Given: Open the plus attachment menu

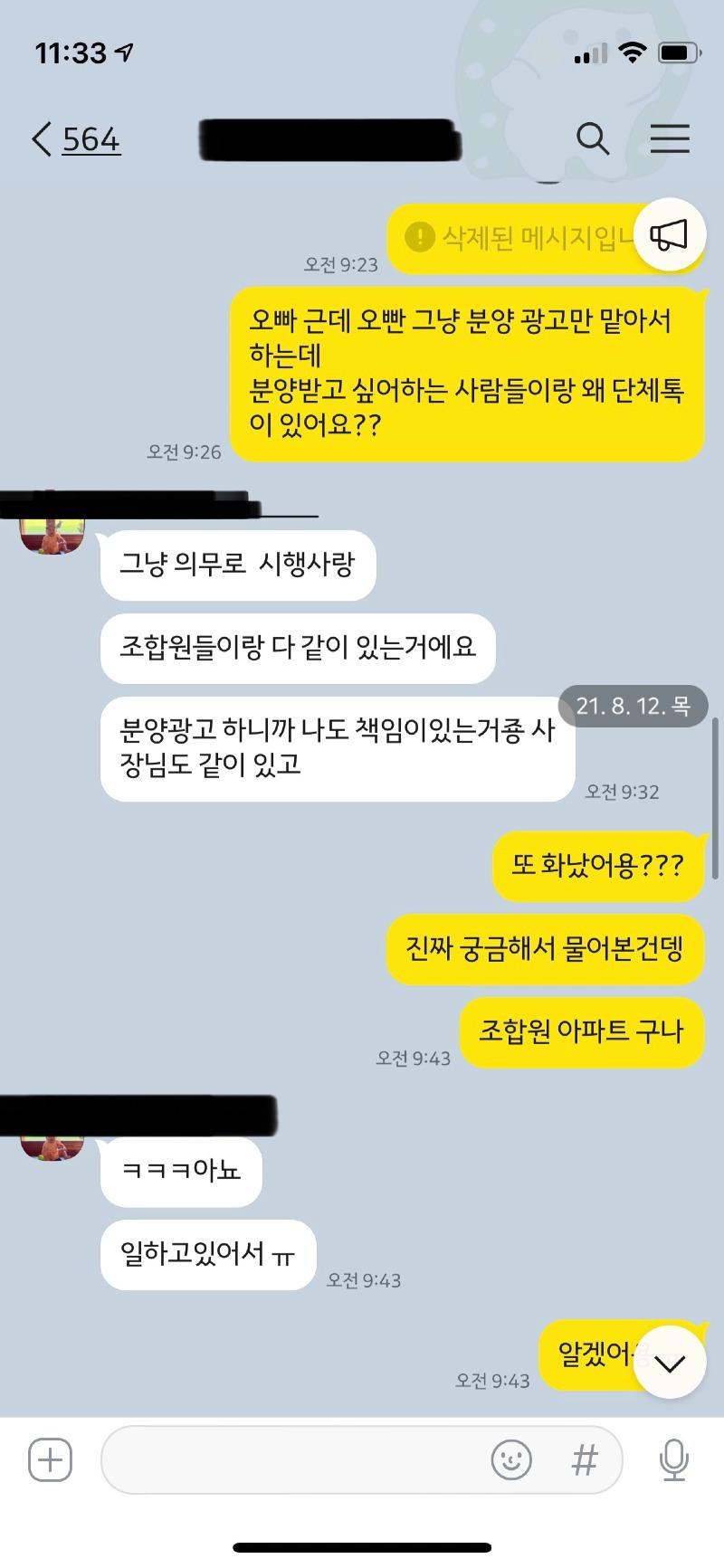Looking at the screenshot, I should click(51, 1459).
